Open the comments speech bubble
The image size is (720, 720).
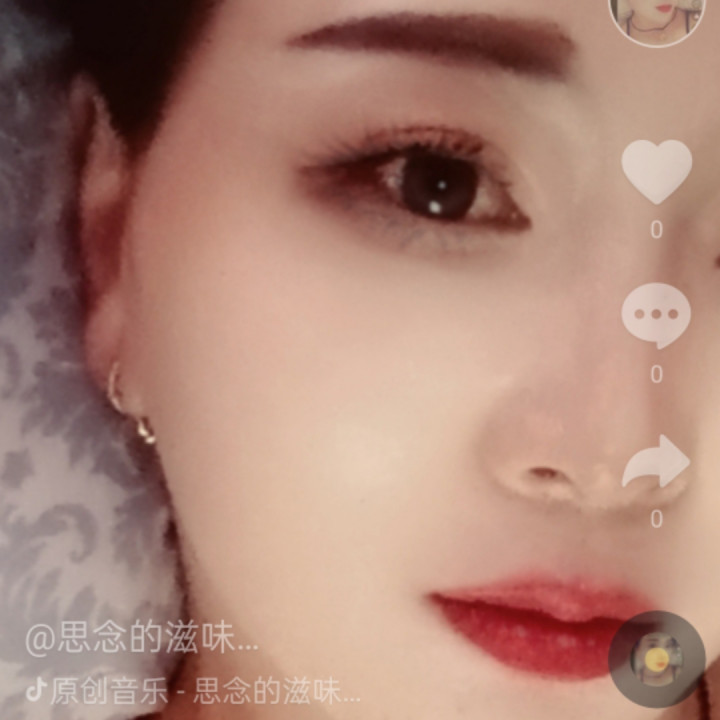(x=656, y=315)
